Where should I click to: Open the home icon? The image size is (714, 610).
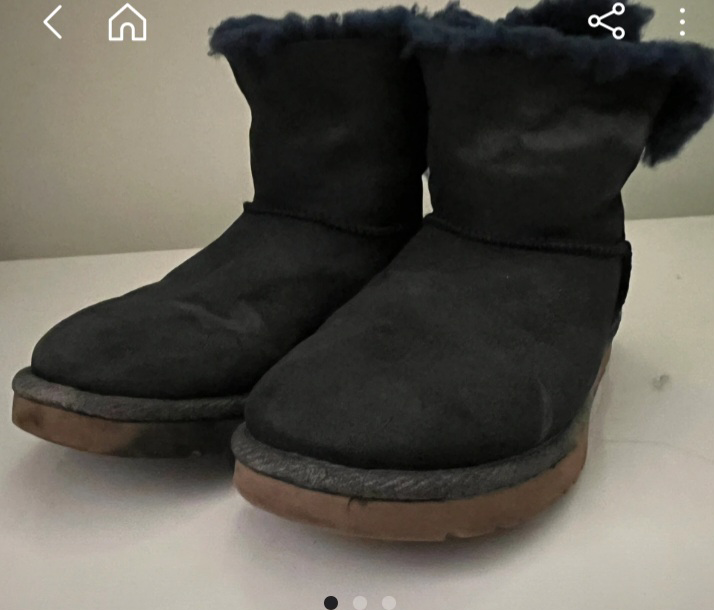click(x=127, y=22)
